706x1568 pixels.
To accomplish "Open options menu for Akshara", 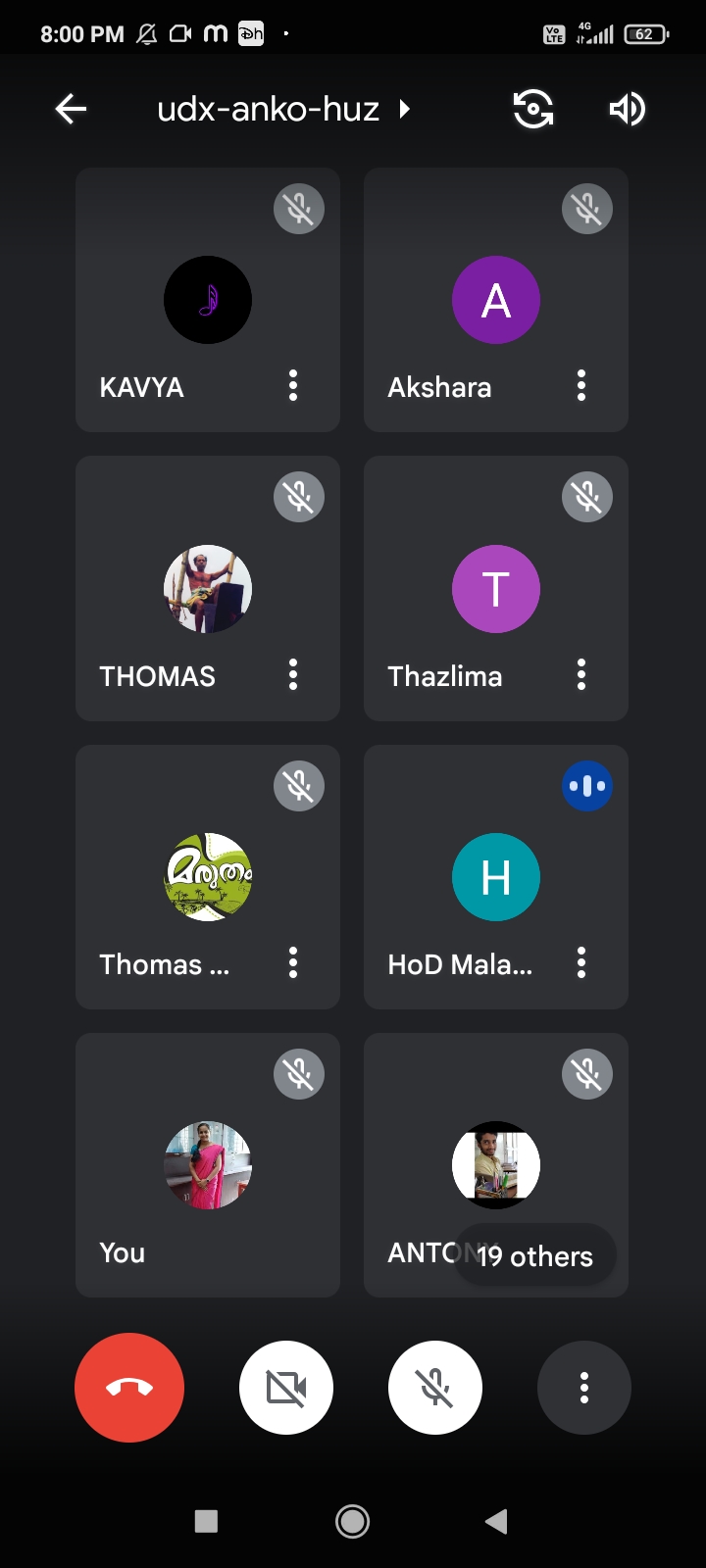I will [581, 386].
